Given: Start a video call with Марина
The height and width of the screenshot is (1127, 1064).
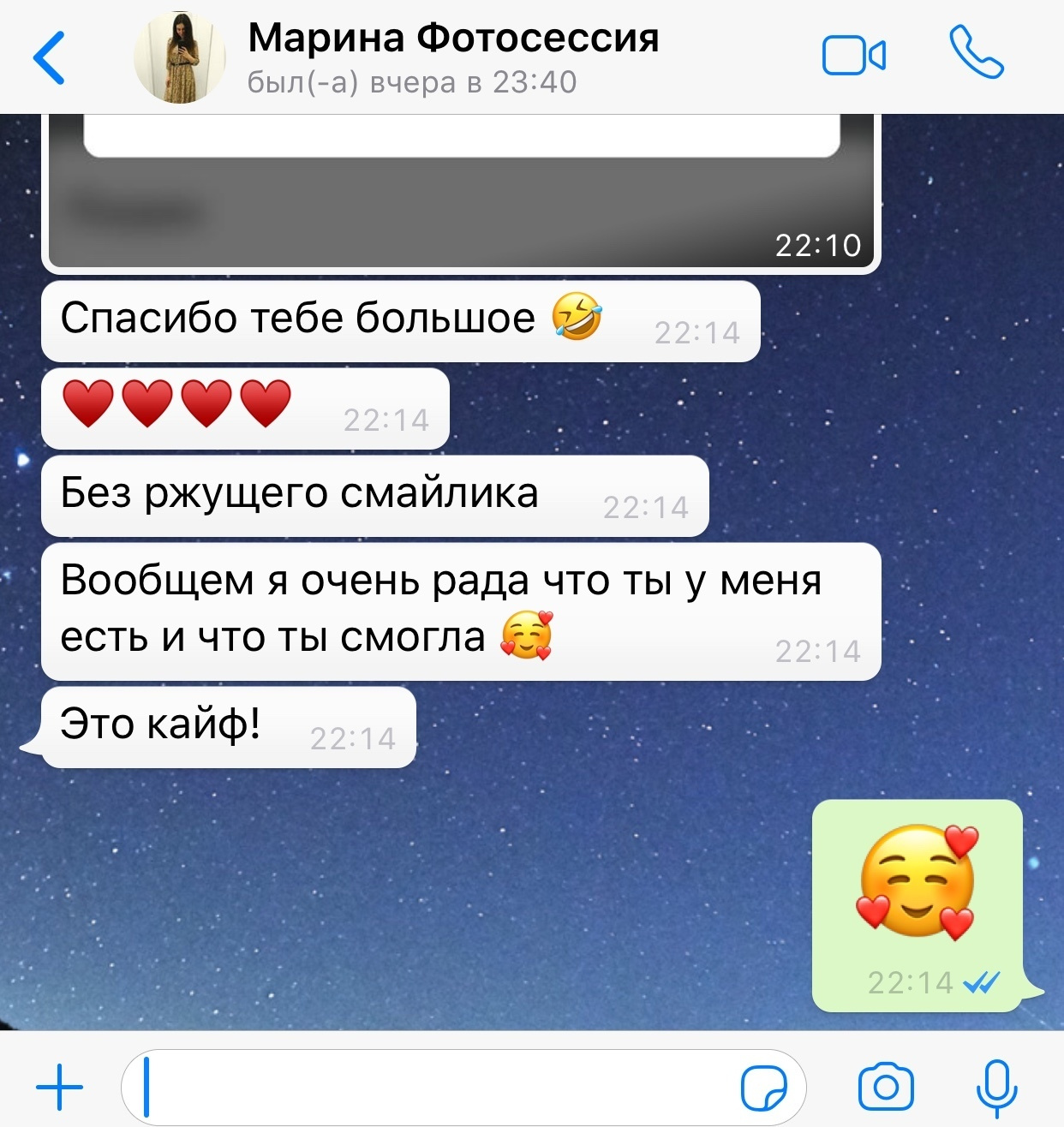Looking at the screenshot, I should pyautogui.click(x=853, y=57).
